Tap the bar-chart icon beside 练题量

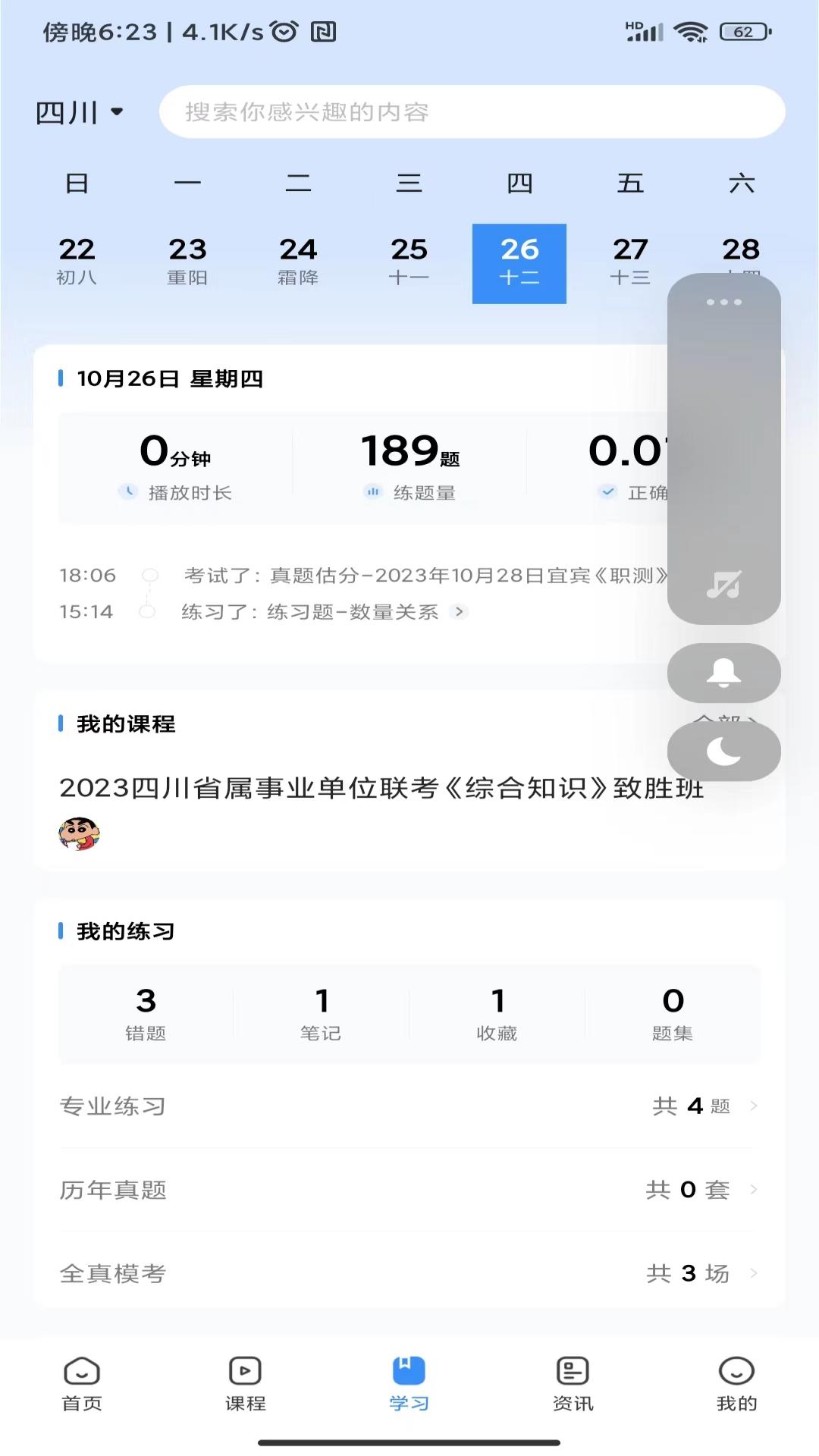pos(372,492)
